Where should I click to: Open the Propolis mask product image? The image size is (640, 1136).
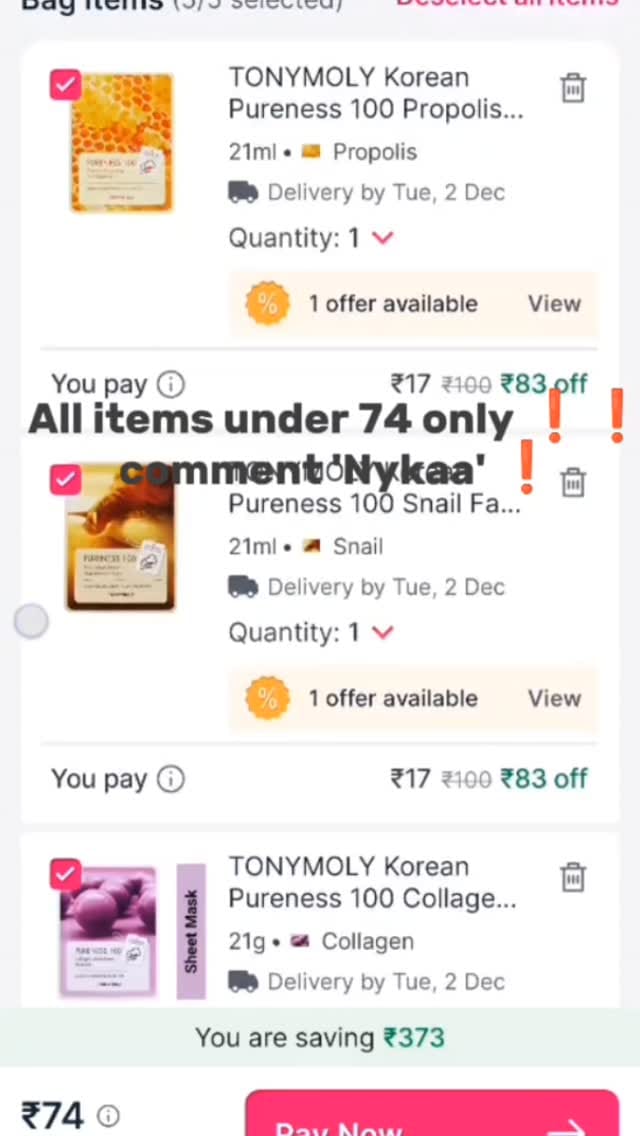tap(121, 143)
